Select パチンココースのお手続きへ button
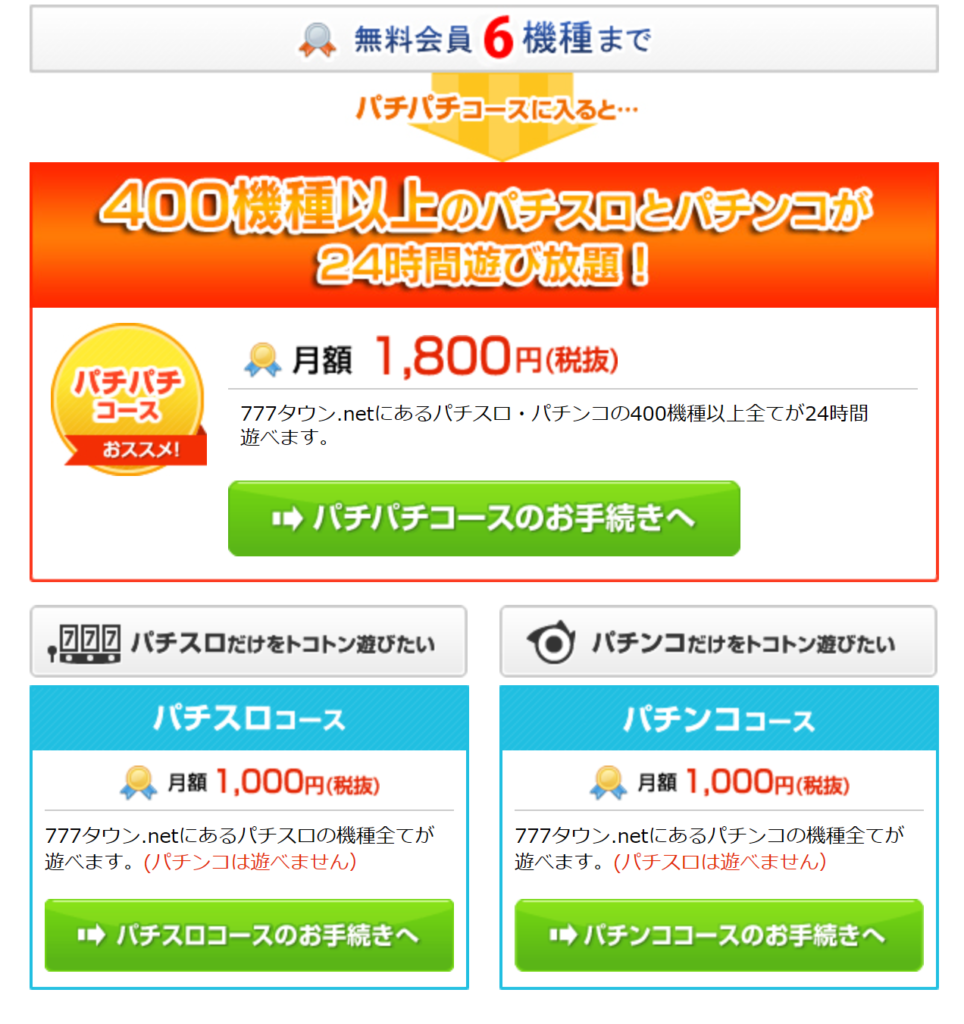This screenshot has height=1024, width=964. click(718, 935)
